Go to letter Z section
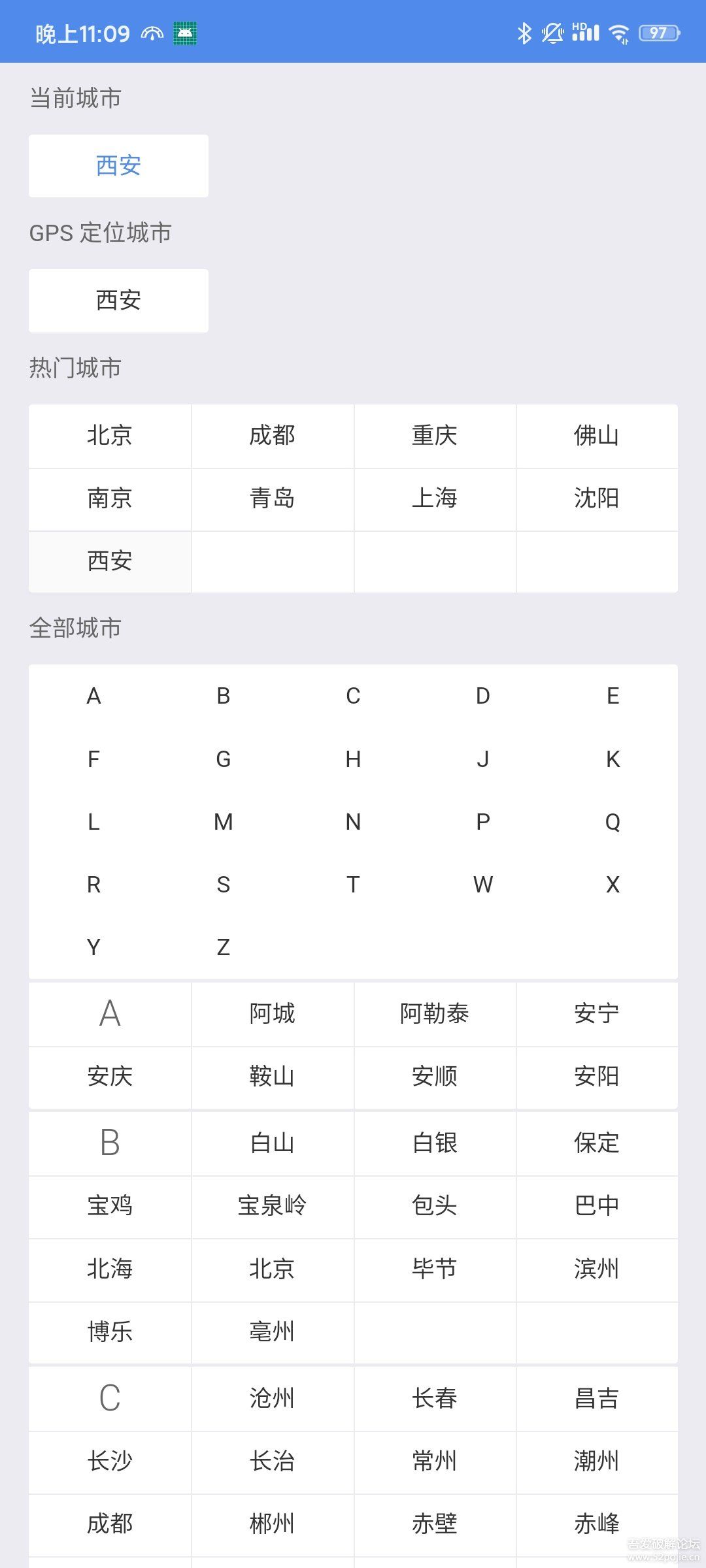The image size is (706, 1568). [x=224, y=947]
